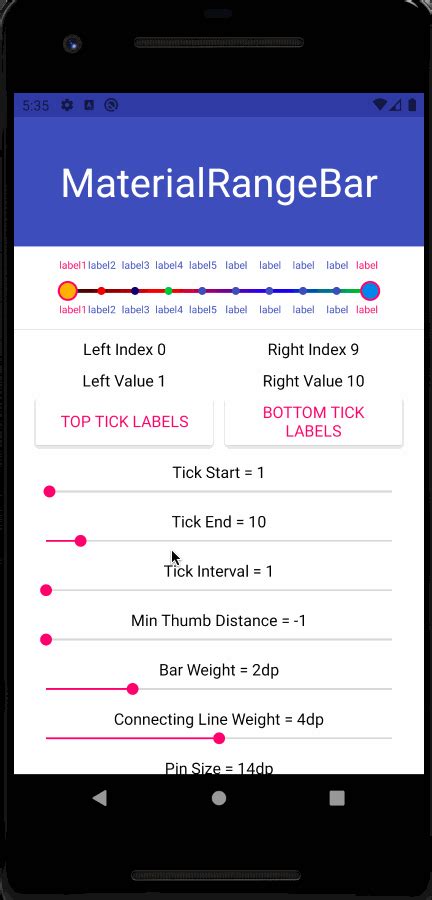Tap the Tick Start slider track
Viewport: 432px width, 900px height.
(x=219, y=492)
